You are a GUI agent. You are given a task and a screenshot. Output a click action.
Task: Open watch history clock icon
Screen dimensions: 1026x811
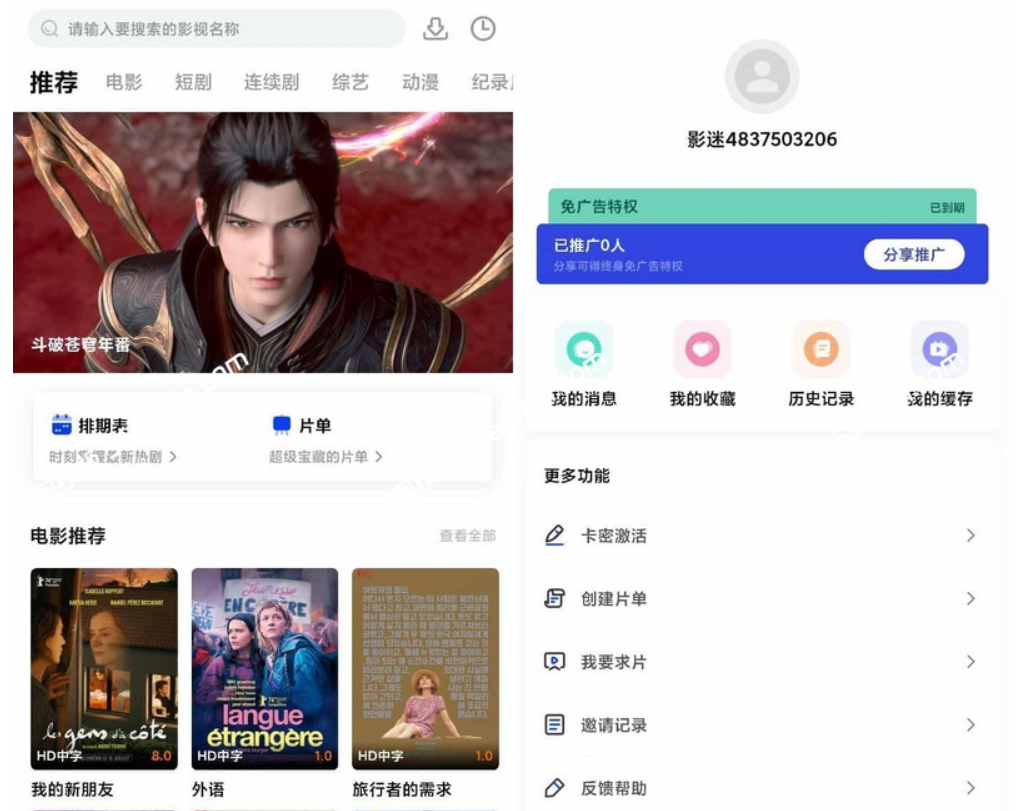click(x=483, y=29)
